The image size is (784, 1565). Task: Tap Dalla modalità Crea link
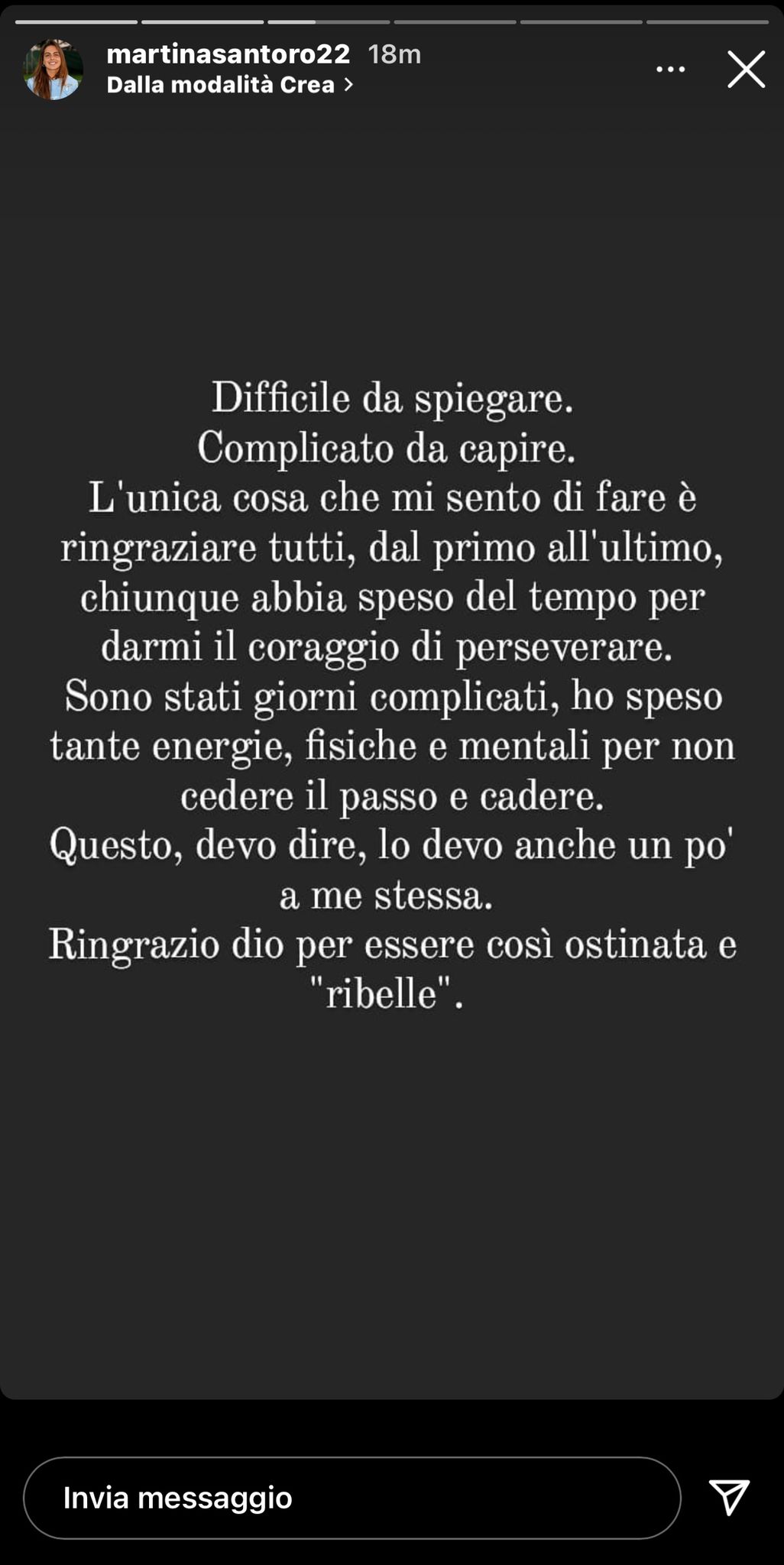[x=230, y=85]
